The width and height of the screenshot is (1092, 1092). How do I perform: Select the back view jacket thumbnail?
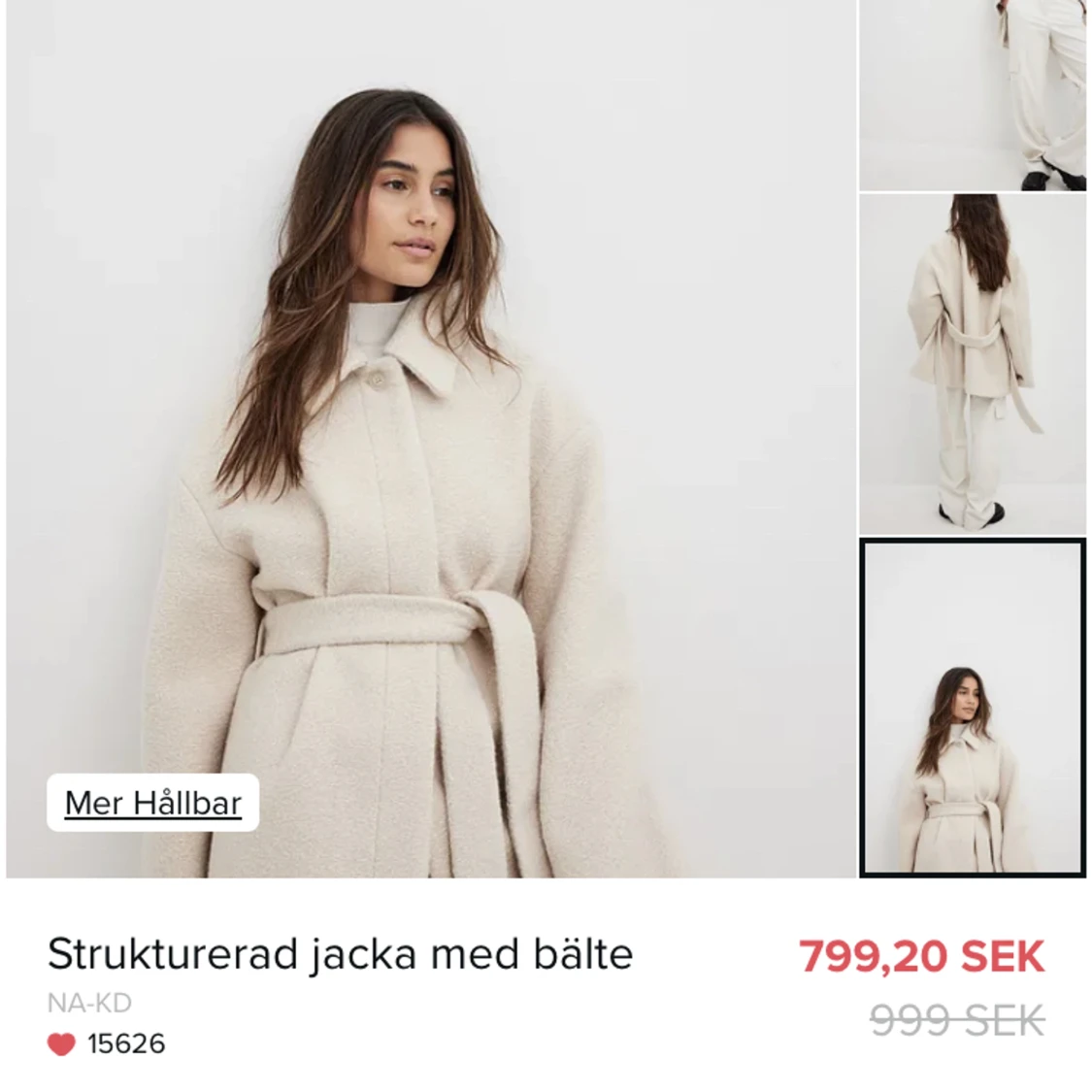point(972,364)
